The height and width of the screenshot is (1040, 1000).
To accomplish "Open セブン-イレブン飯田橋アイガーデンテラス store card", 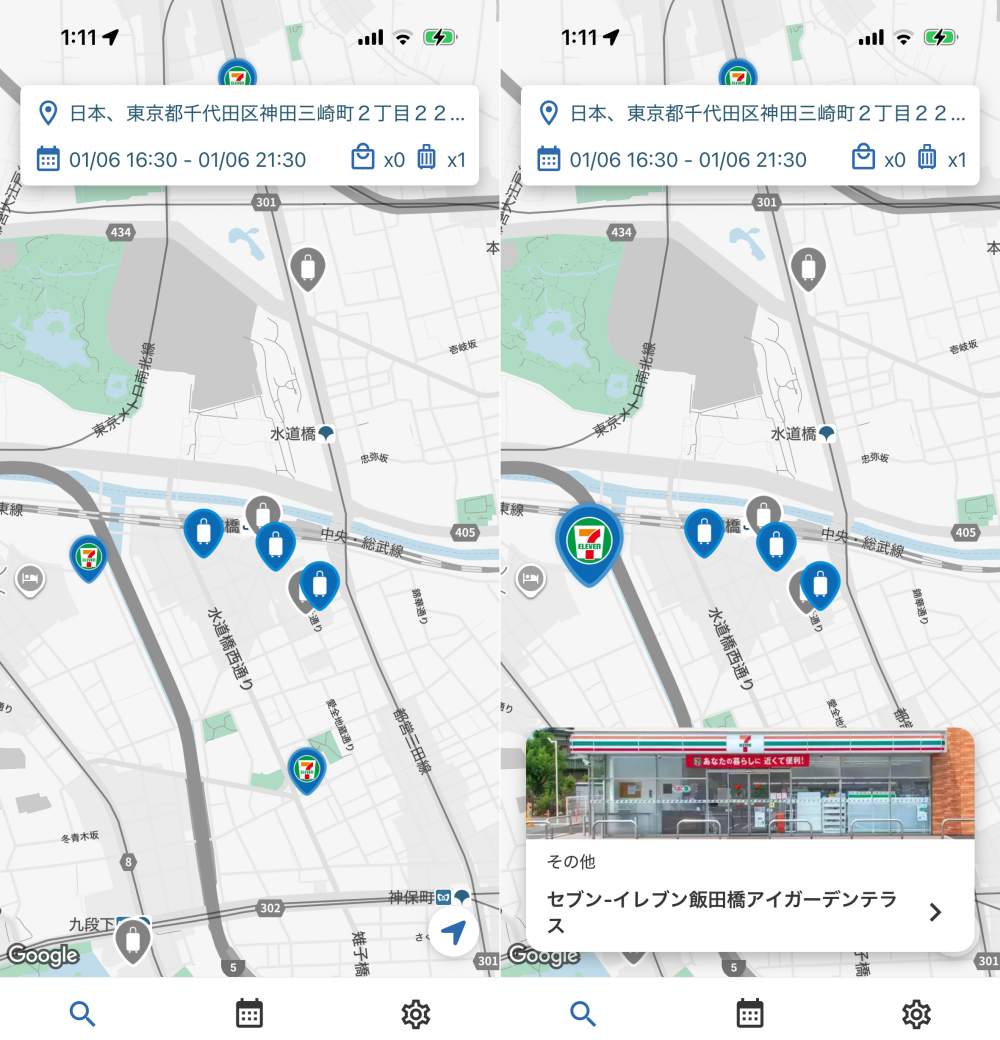I will point(749,910).
